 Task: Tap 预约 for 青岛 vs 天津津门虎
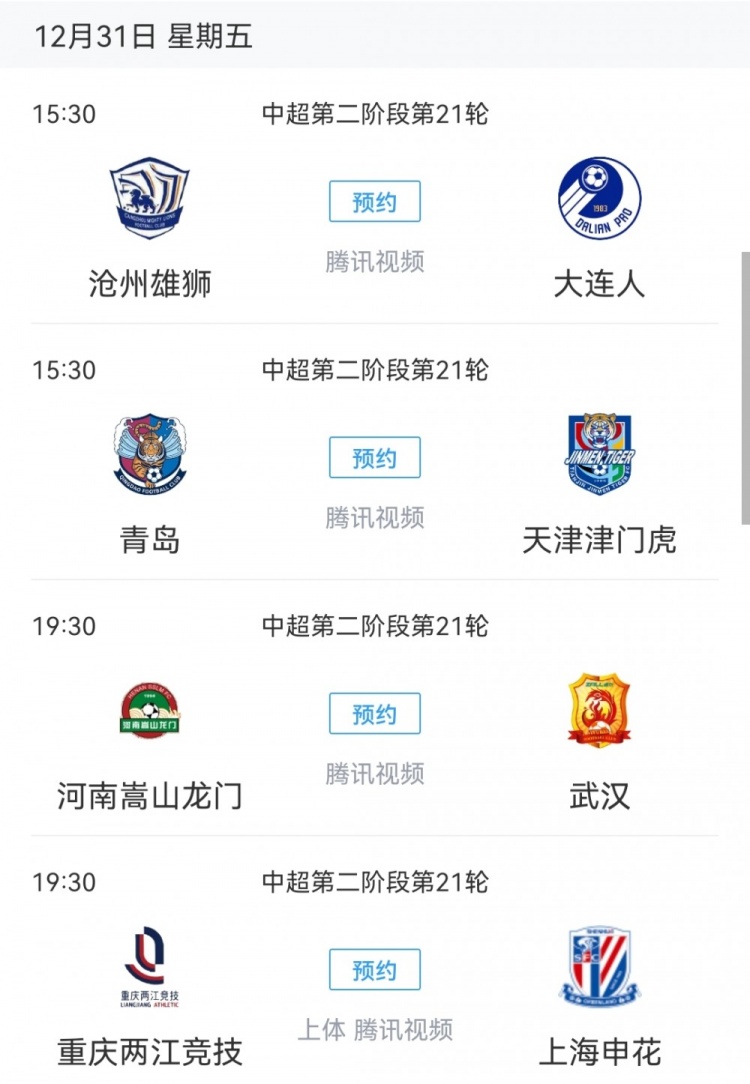coord(374,458)
